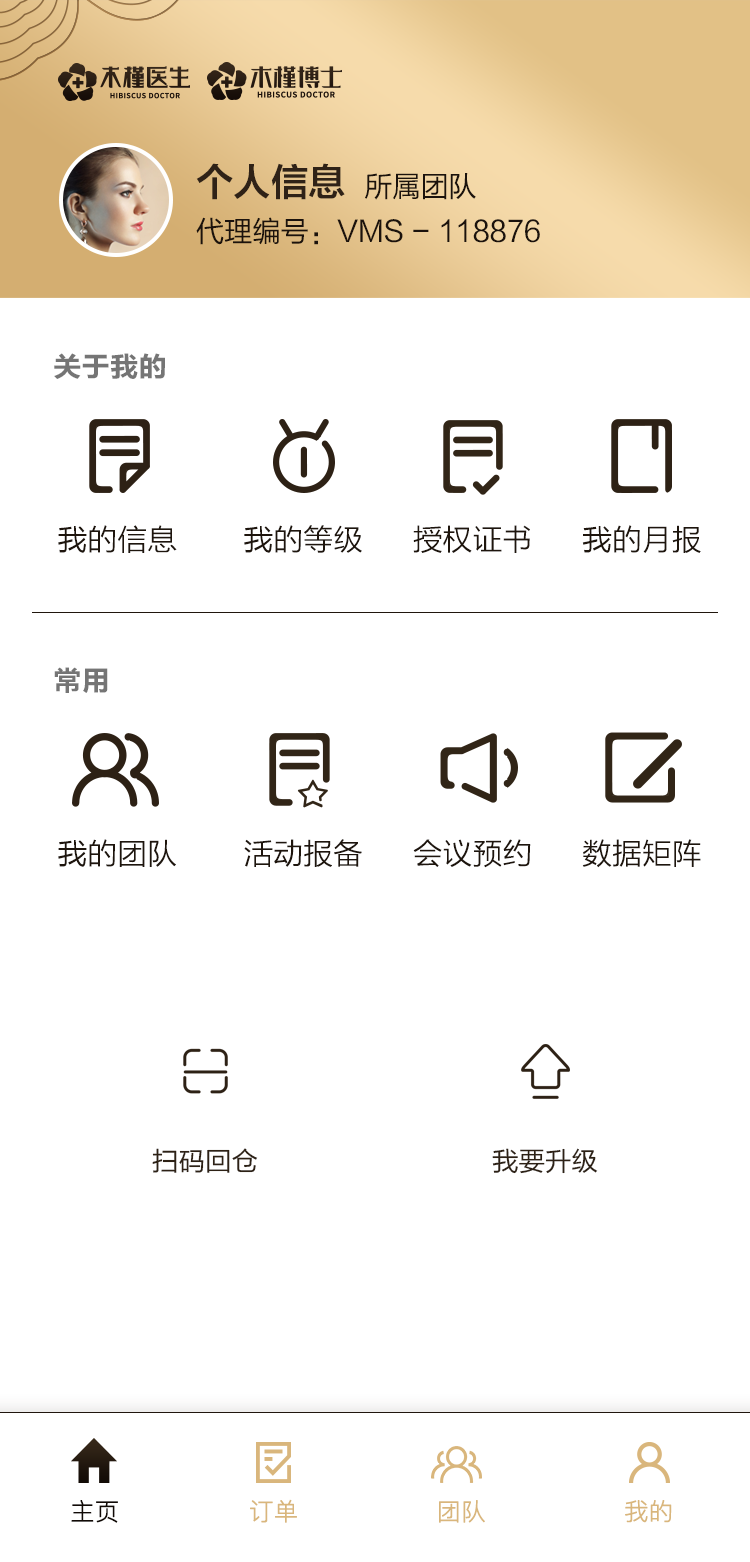Switch to the 团队 team tab
Image resolution: width=750 pixels, height=1562 pixels.
coord(457,1480)
